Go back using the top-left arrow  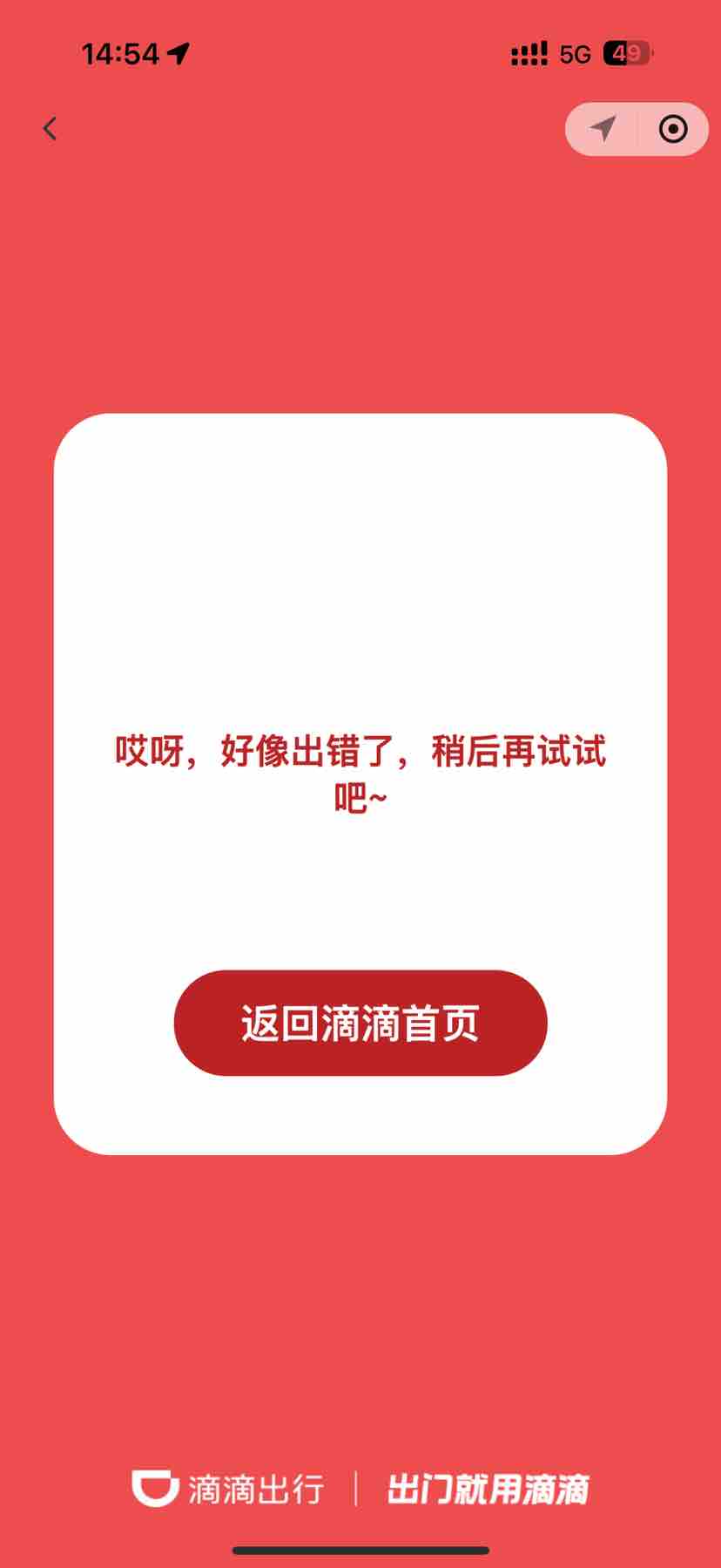(x=50, y=129)
